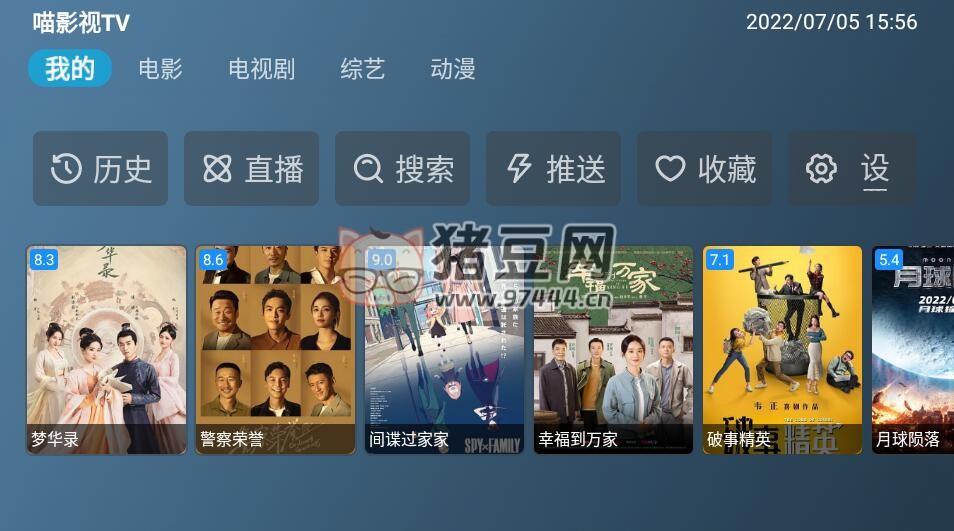Screen dimensions: 954x531
Task: Tap the 破事精英 show card
Action: coord(782,350)
